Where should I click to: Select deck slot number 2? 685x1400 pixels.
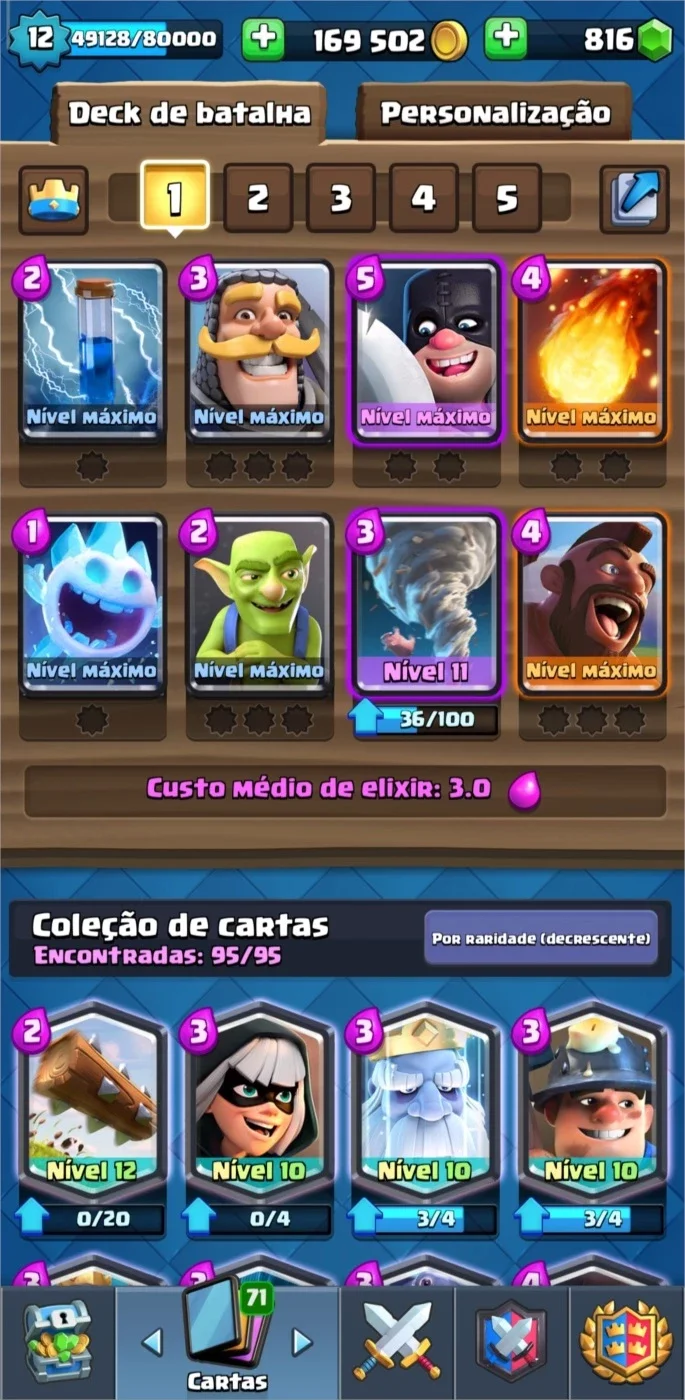(258, 198)
